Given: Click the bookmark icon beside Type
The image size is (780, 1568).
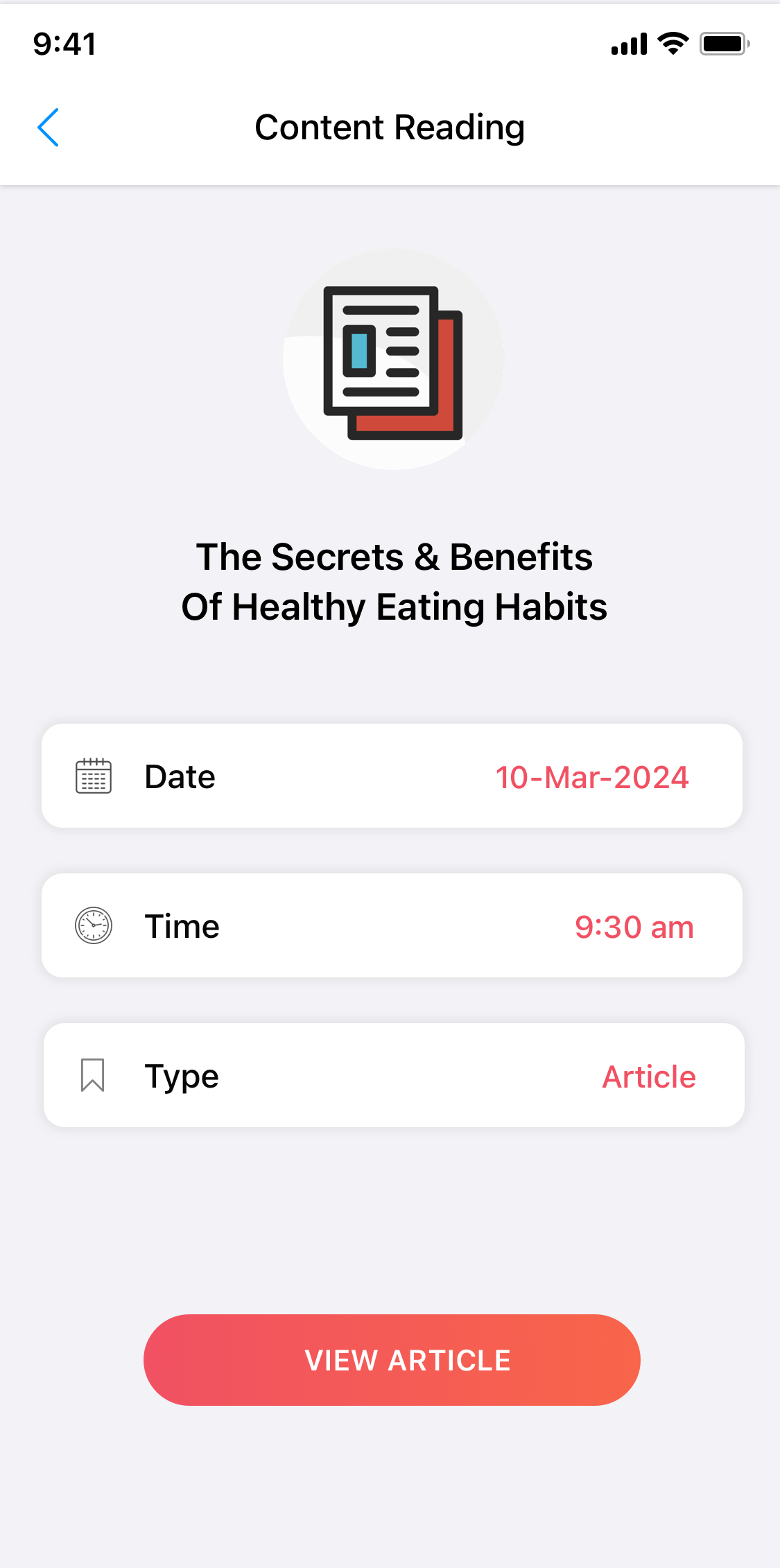Looking at the screenshot, I should tap(94, 1074).
